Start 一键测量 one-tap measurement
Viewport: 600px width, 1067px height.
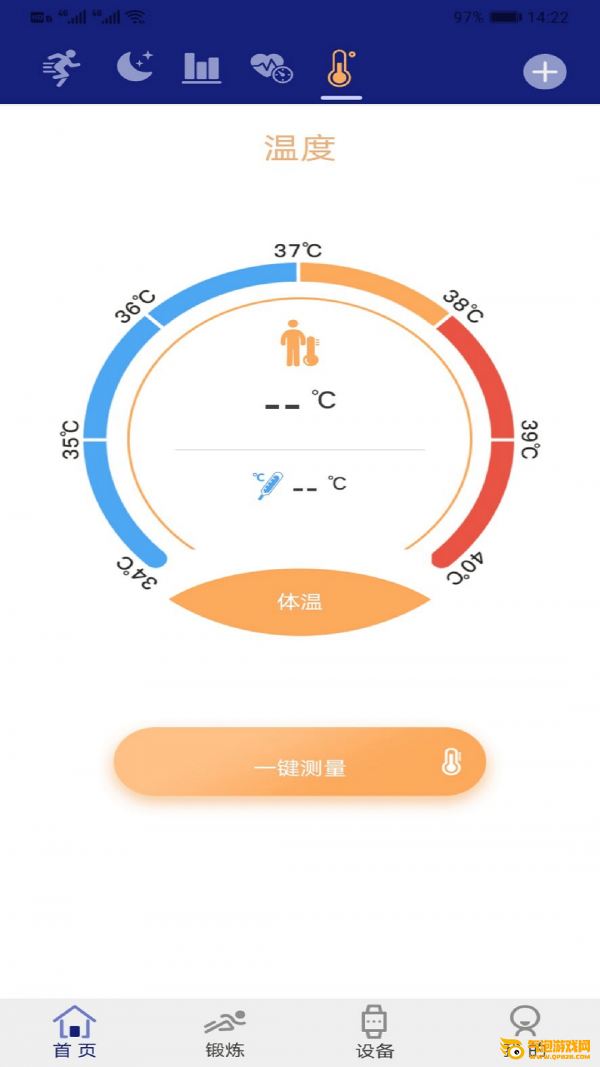[299, 762]
